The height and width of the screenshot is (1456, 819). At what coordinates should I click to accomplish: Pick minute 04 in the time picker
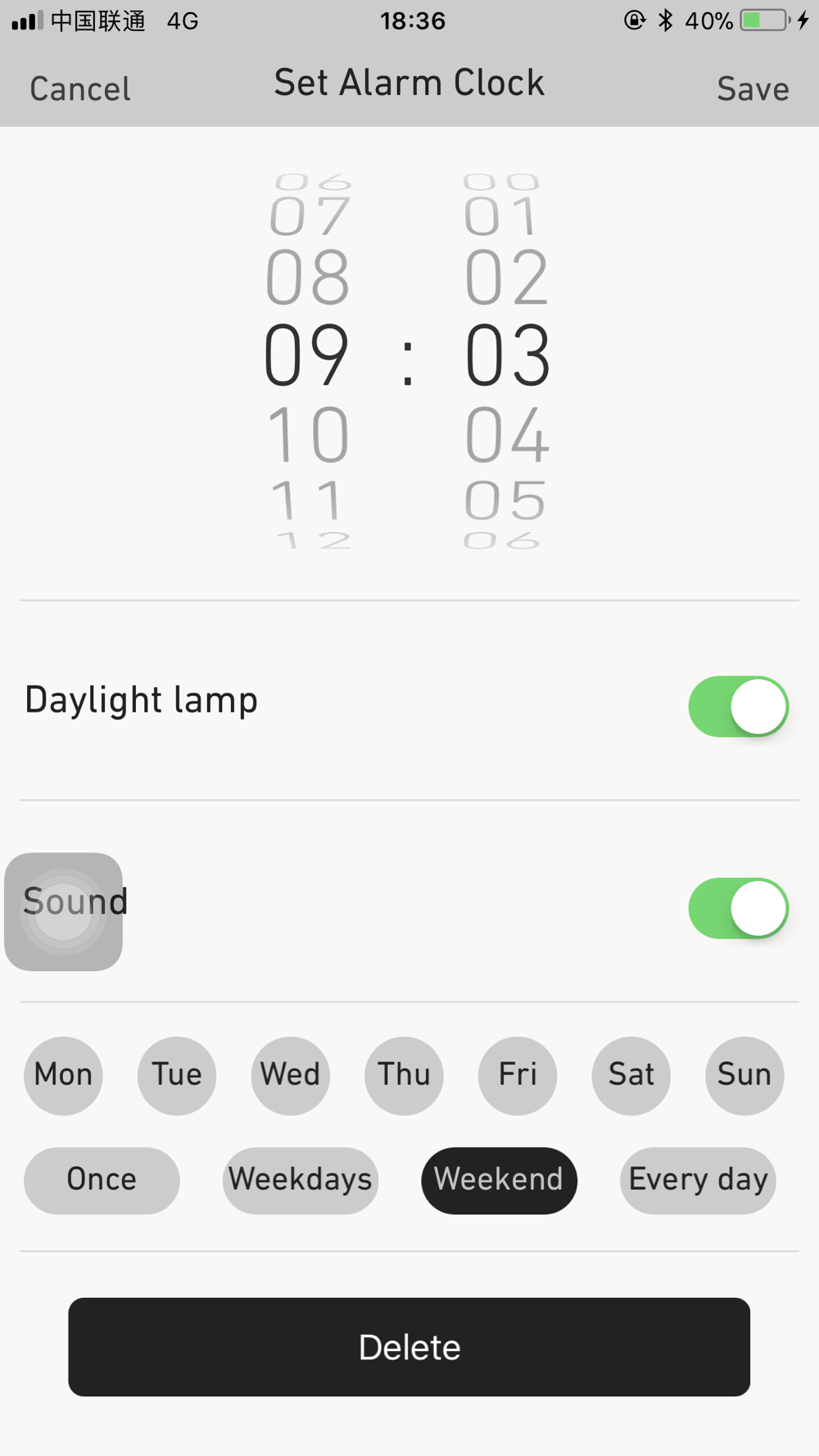506,435
